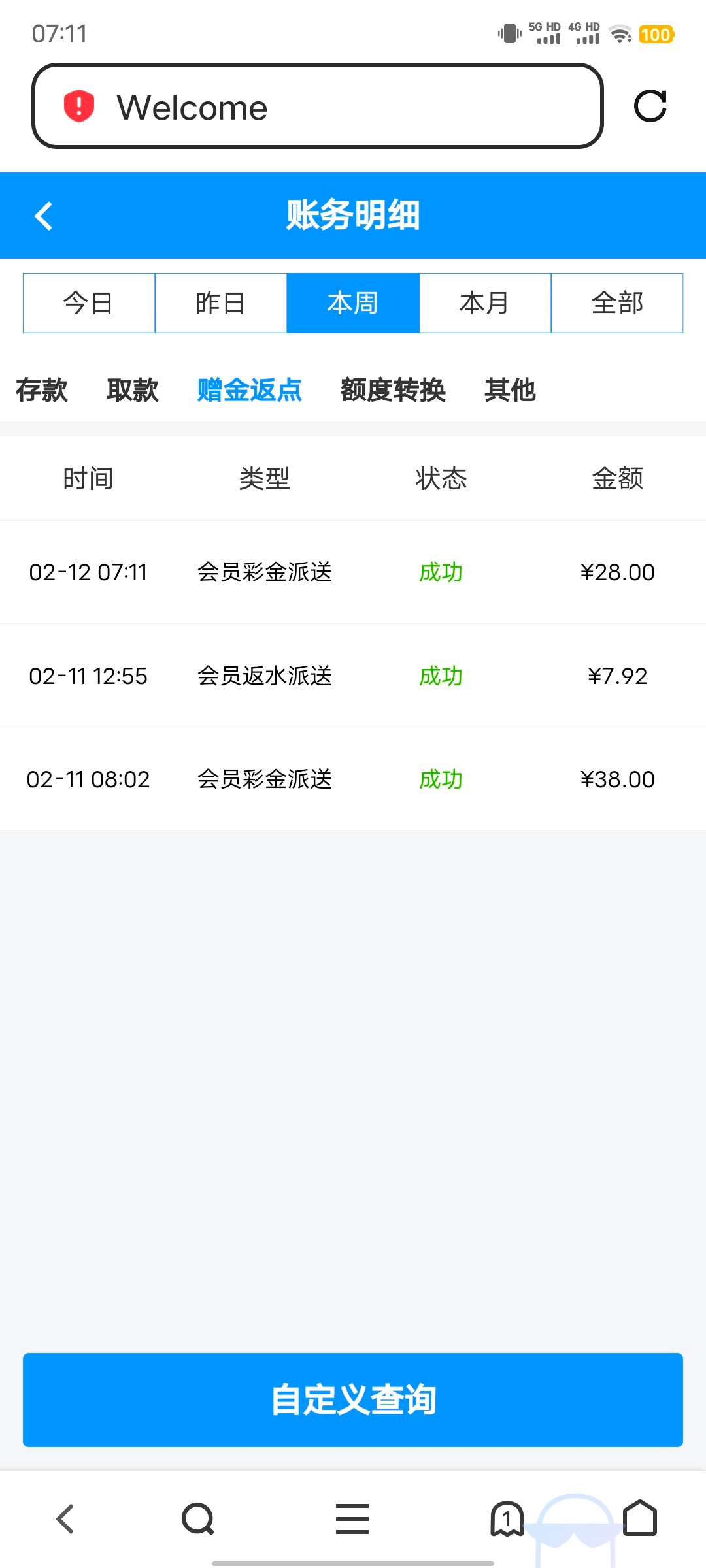
Task: Switch to the 昨日 filter
Action: [221, 303]
